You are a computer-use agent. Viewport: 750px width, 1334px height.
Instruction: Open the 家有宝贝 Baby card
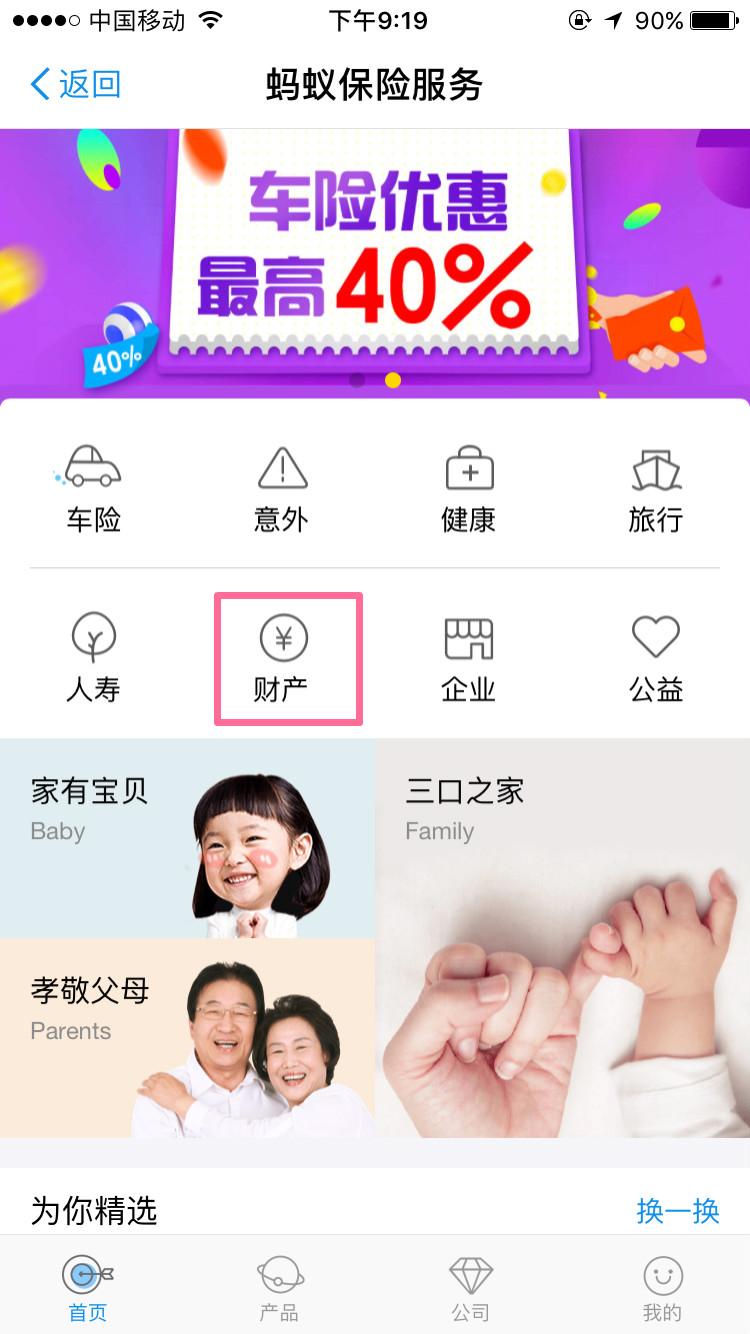(x=187, y=838)
